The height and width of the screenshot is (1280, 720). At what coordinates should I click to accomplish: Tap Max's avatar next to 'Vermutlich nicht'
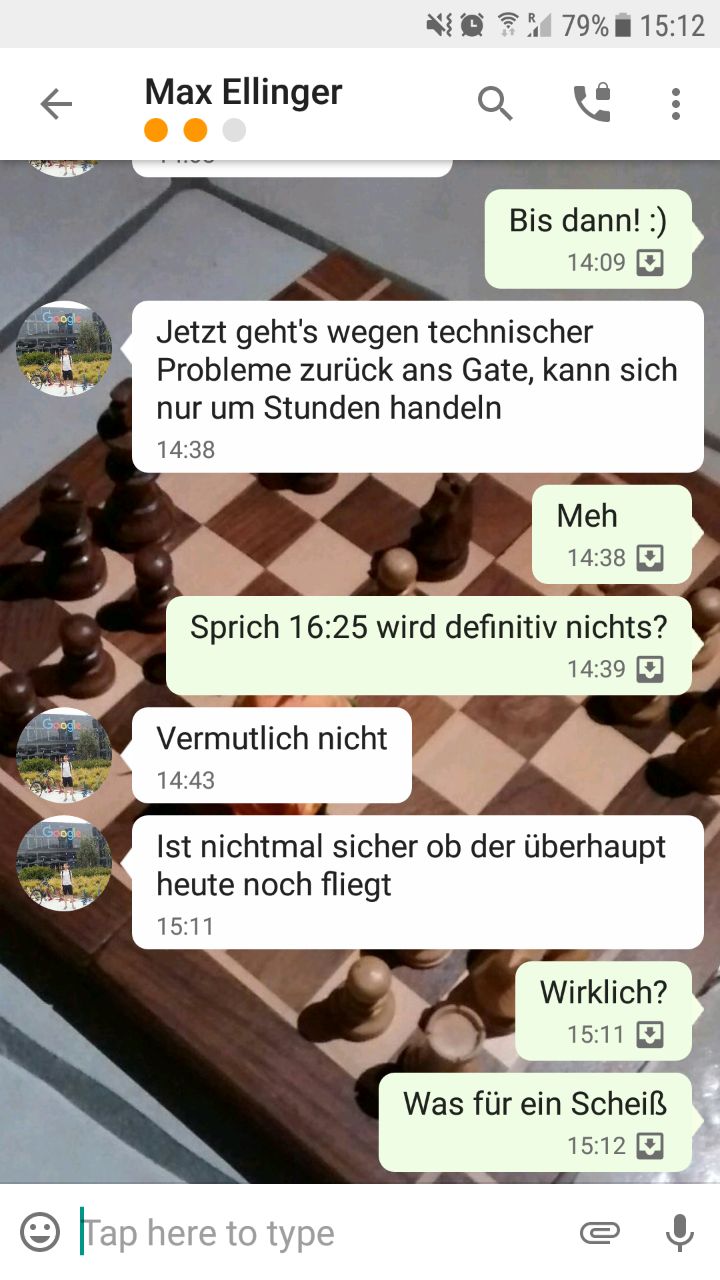[64, 755]
